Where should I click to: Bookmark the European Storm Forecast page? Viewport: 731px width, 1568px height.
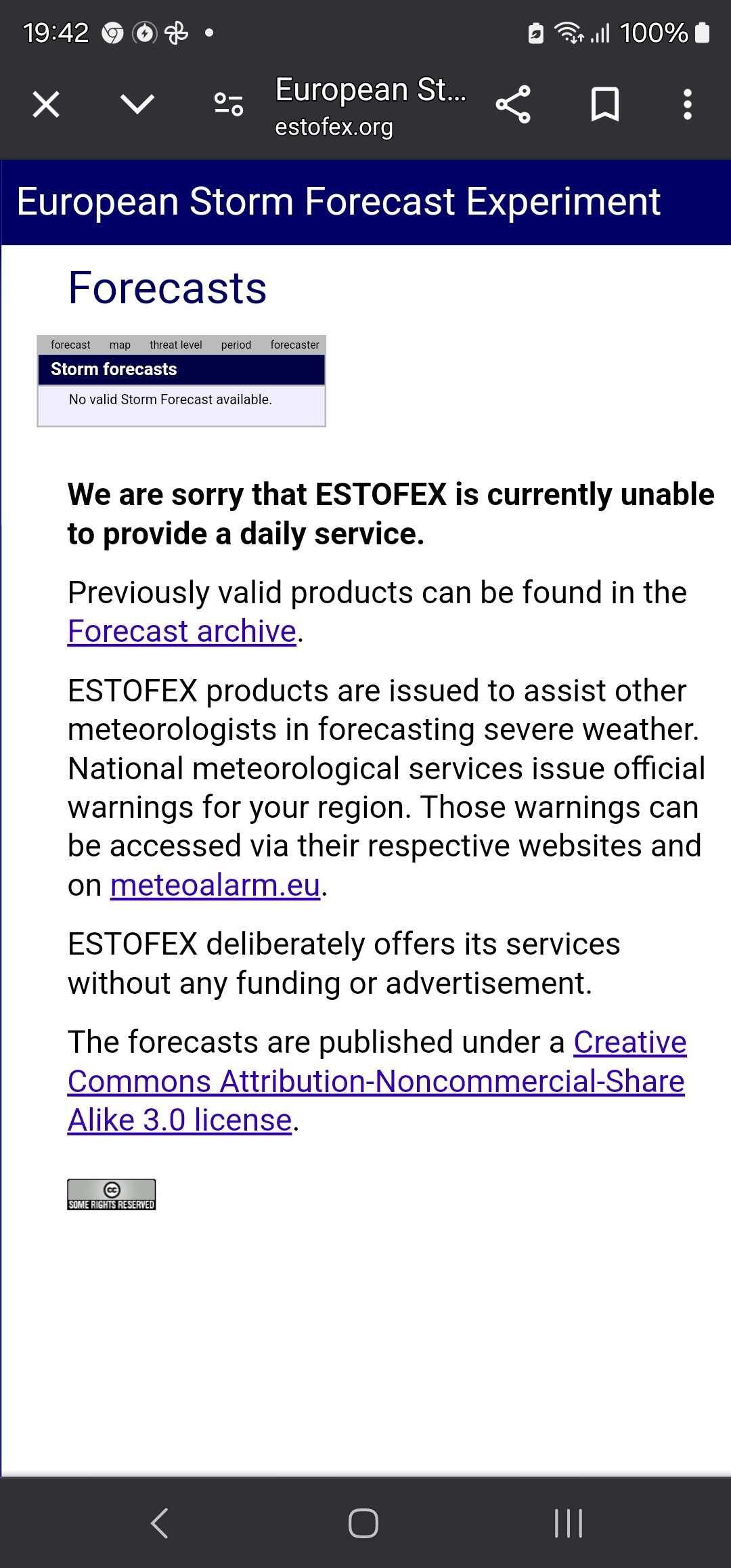tap(604, 105)
